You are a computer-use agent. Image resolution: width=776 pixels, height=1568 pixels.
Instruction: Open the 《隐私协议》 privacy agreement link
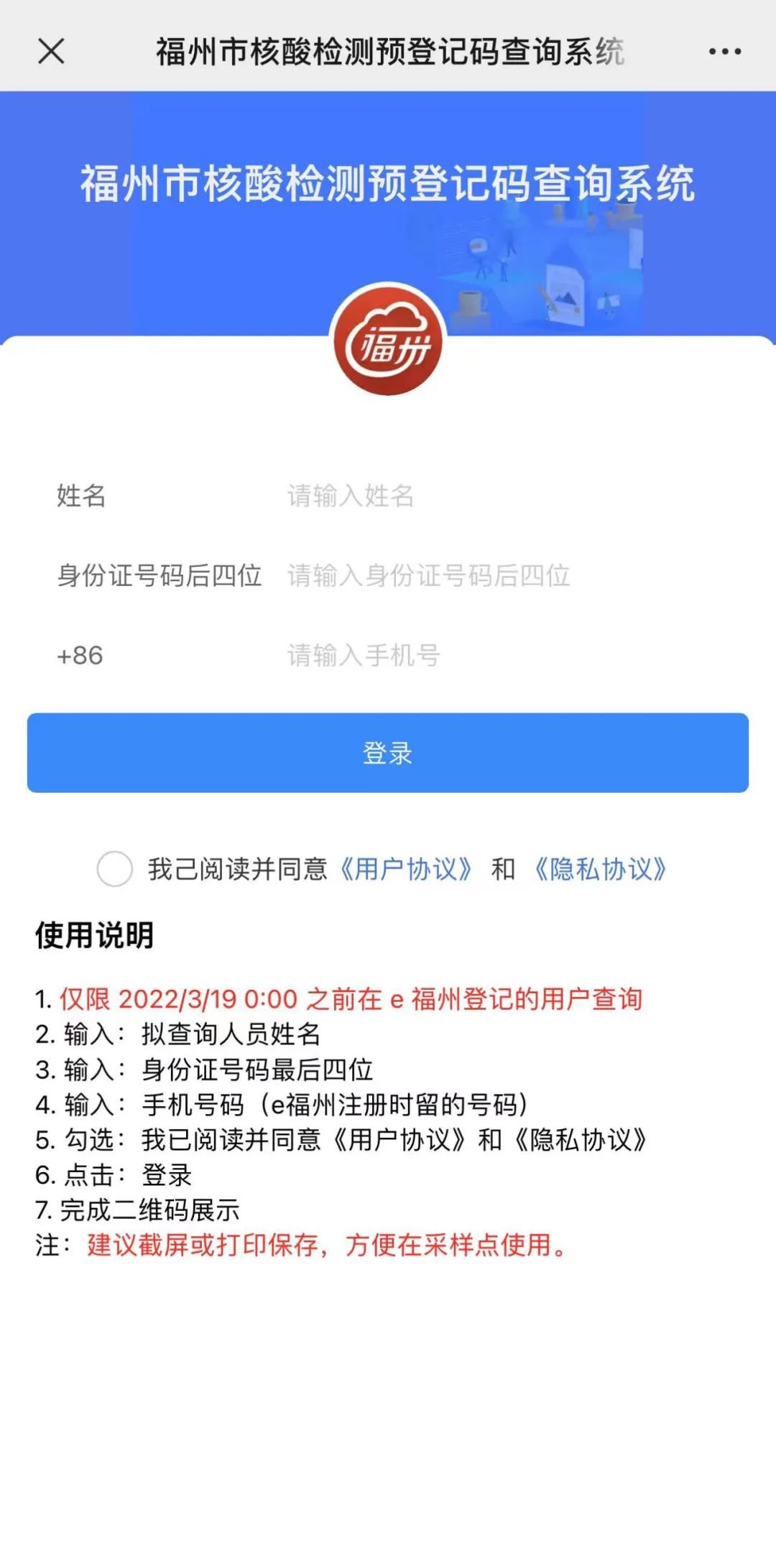pos(601,869)
